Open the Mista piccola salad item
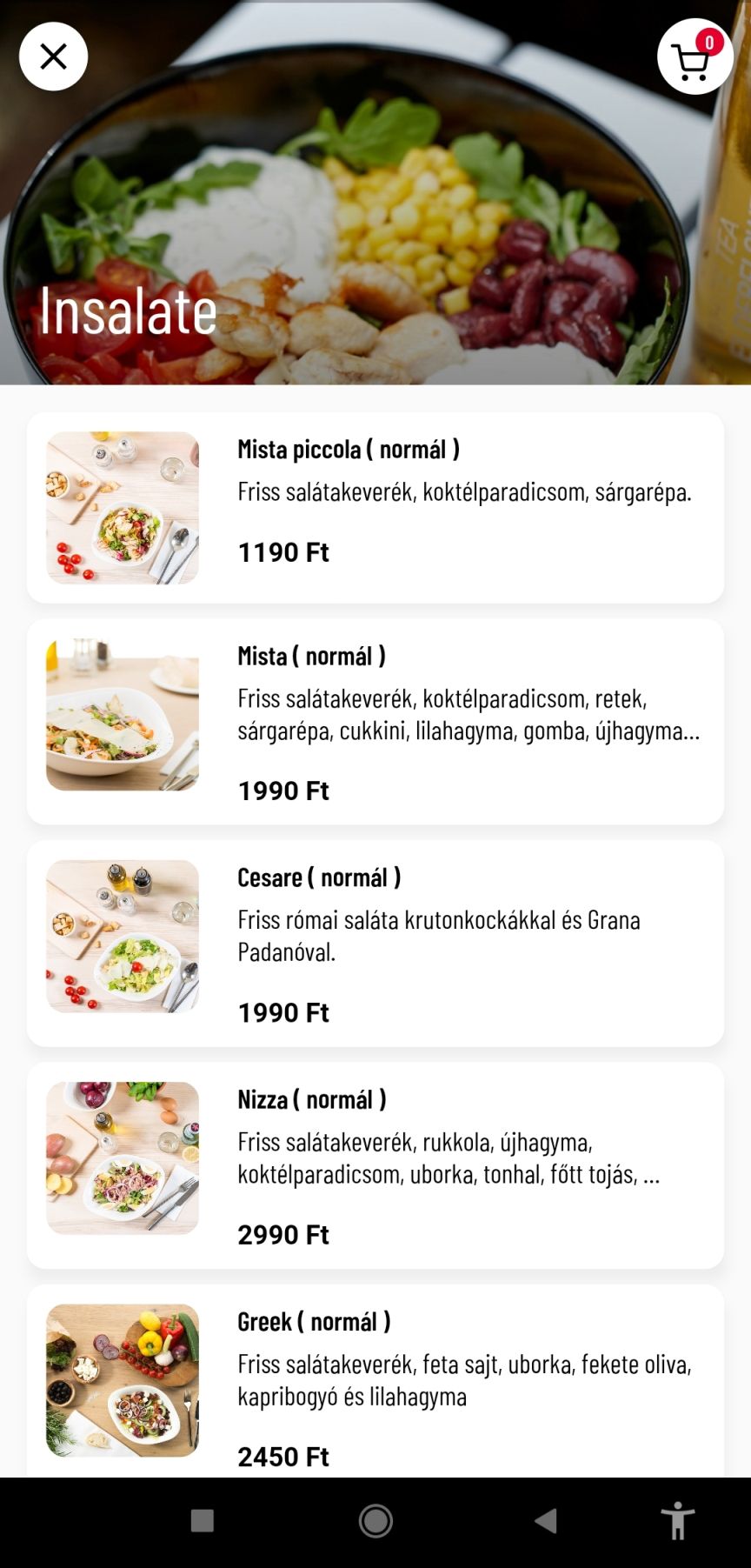The height and width of the screenshot is (1568, 751). [x=375, y=508]
